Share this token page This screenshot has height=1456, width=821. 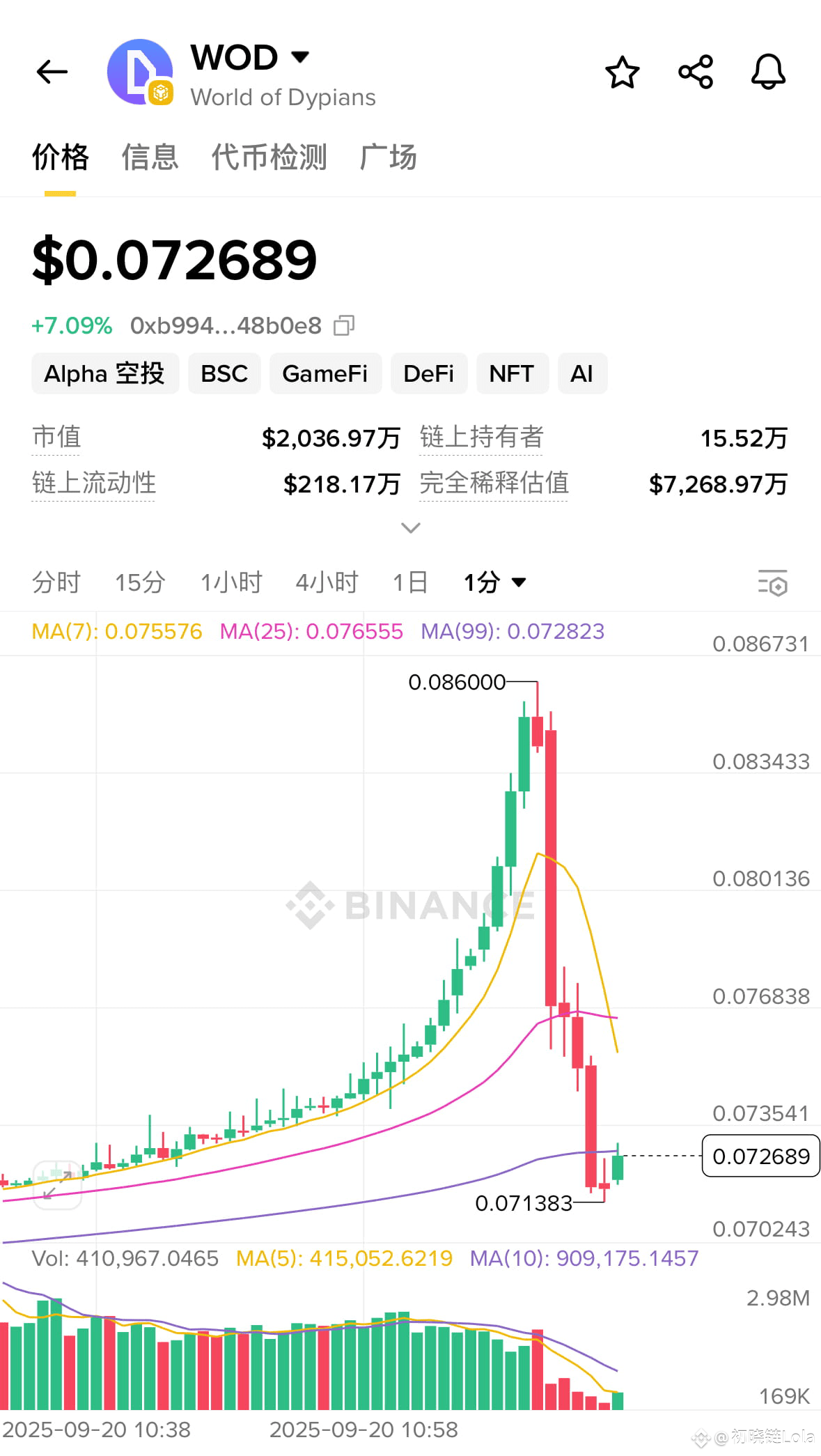696,72
